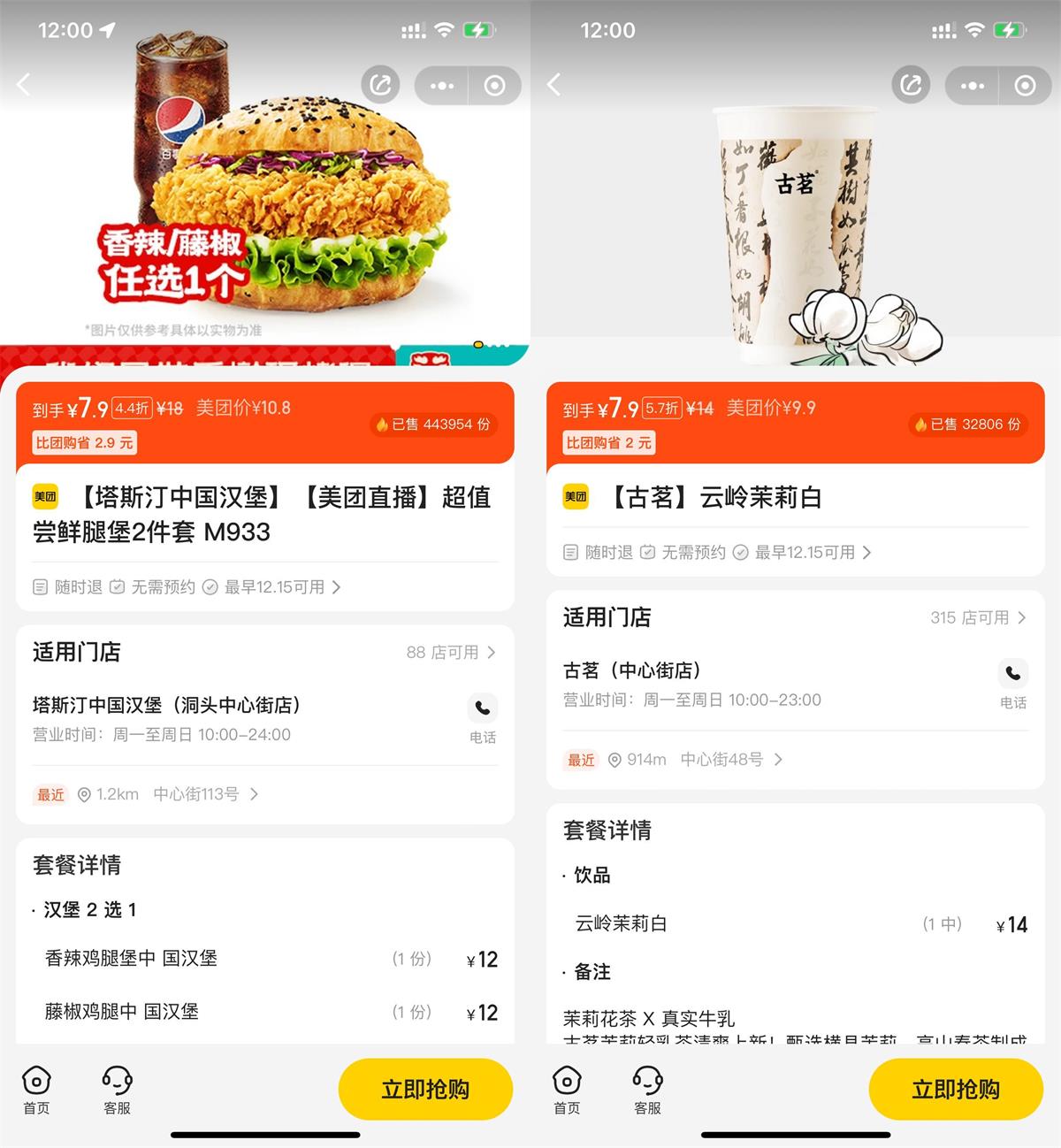This screenshot has height=1148, width=1061.
Task: Open the share icon on the burger combo page
Action: pyautogui.click(x=380, y=85)
